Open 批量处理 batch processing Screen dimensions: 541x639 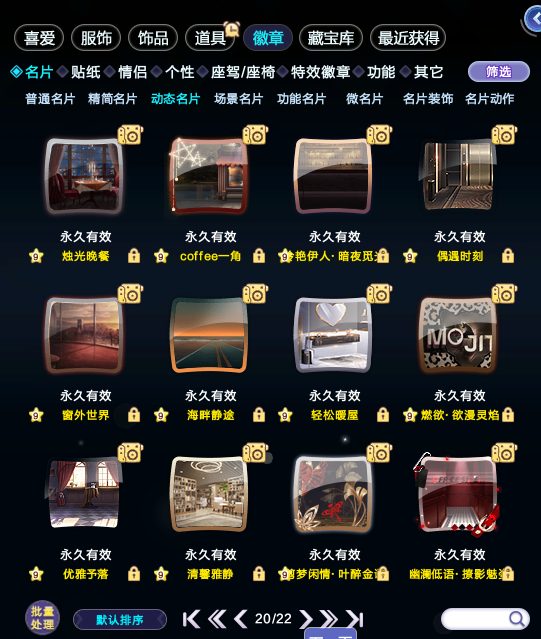(x=42, y=618)
